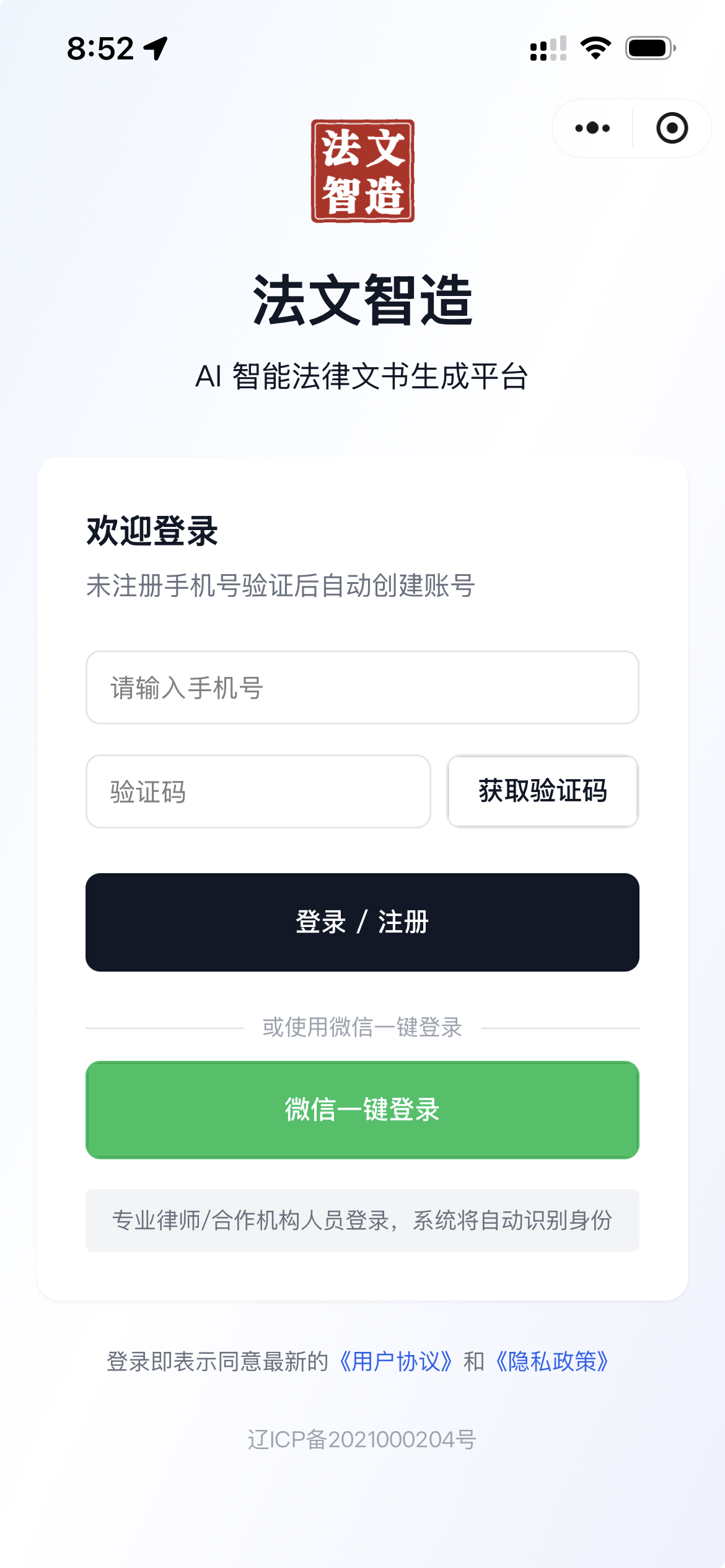Screen dimensions: 725x1568
Task: Tap the capsule close/home circle icon
Action: pos(672,128)
